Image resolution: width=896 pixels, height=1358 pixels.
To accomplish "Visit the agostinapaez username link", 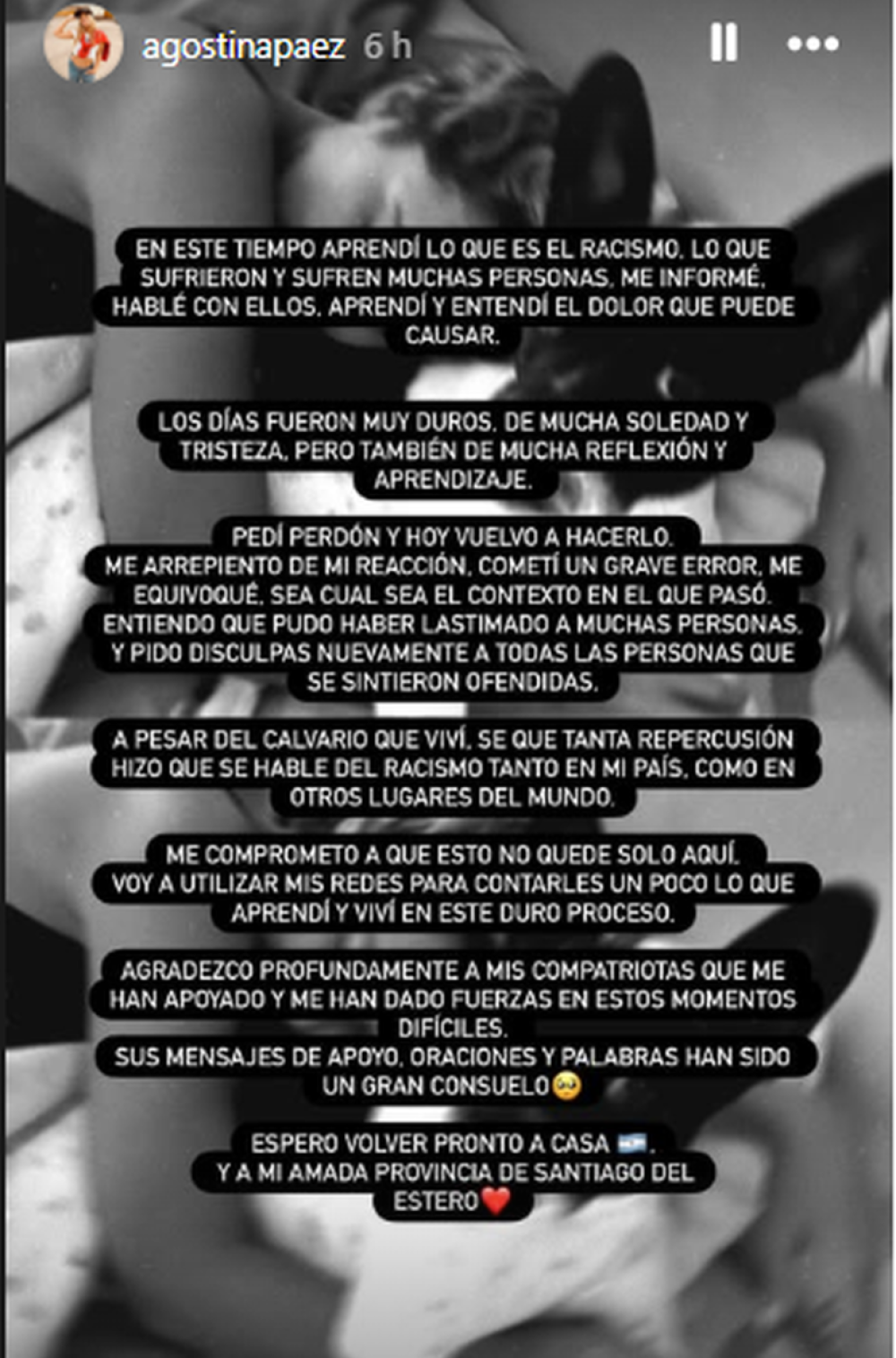I will tap(243, 47).
